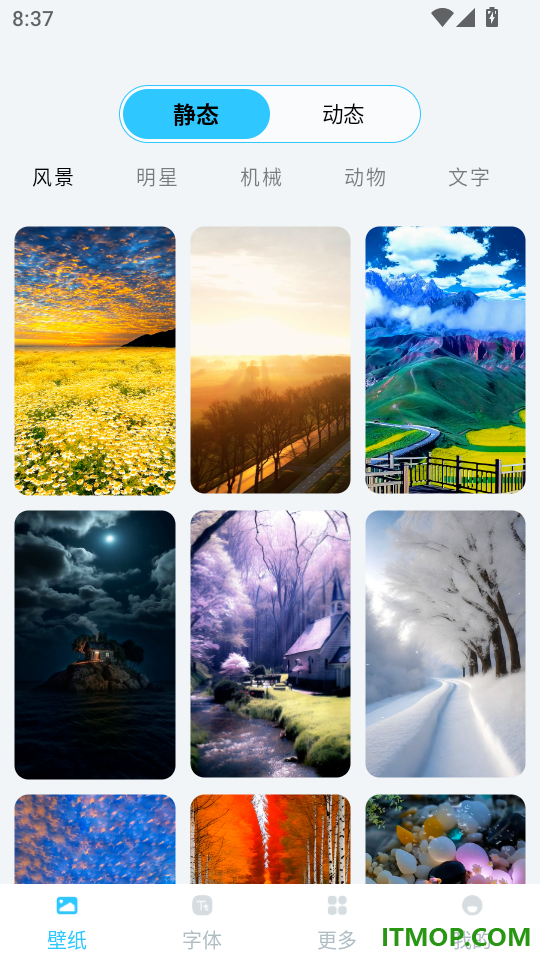
Task: Choose the 明星 category
Action: point(157,178)
